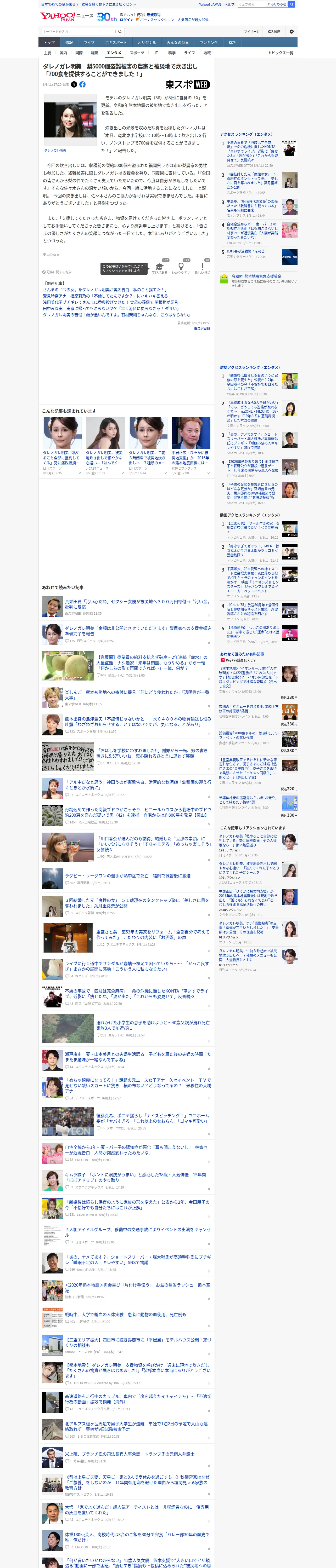Open 記事に関する報告 link

(x=57, y=272)
